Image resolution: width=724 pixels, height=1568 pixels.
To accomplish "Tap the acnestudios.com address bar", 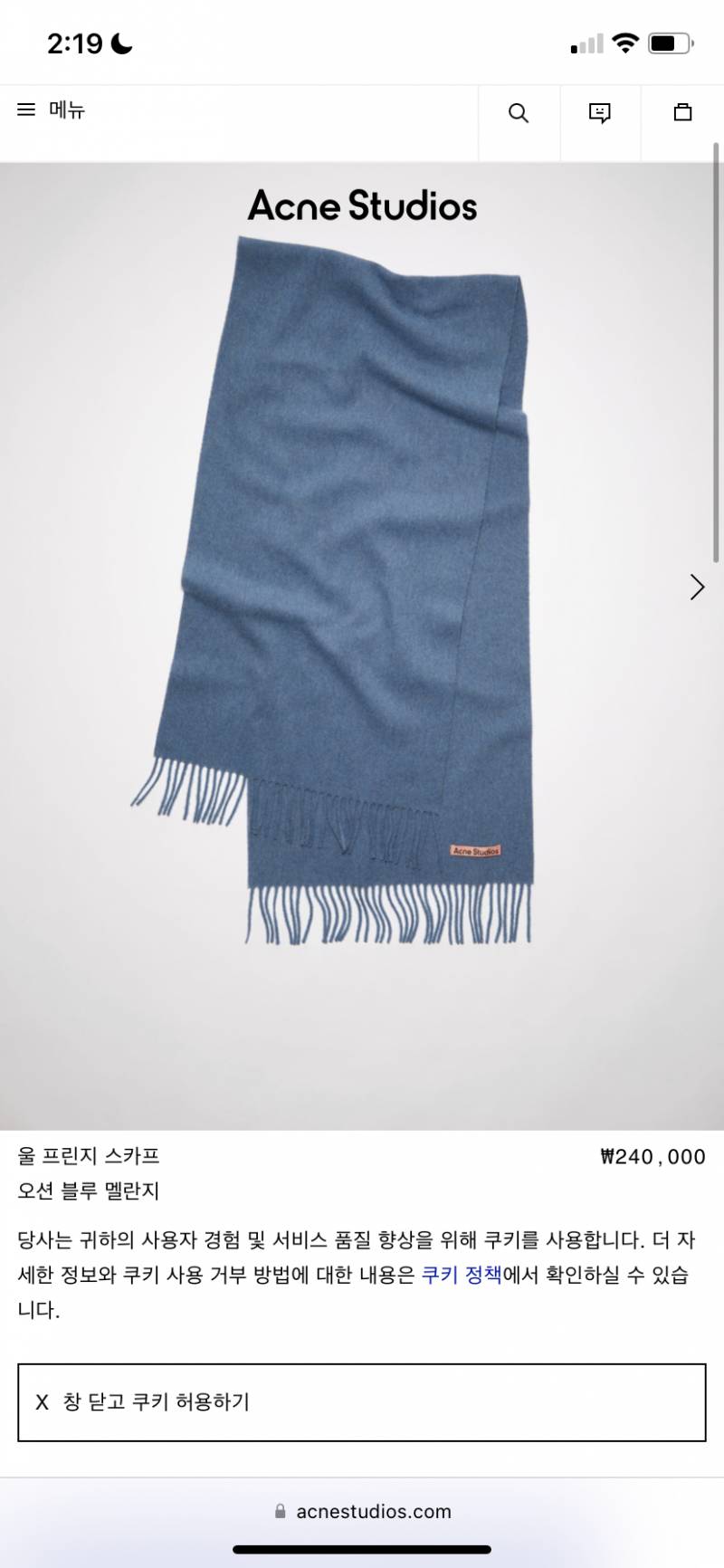I will click(362, 1511).
